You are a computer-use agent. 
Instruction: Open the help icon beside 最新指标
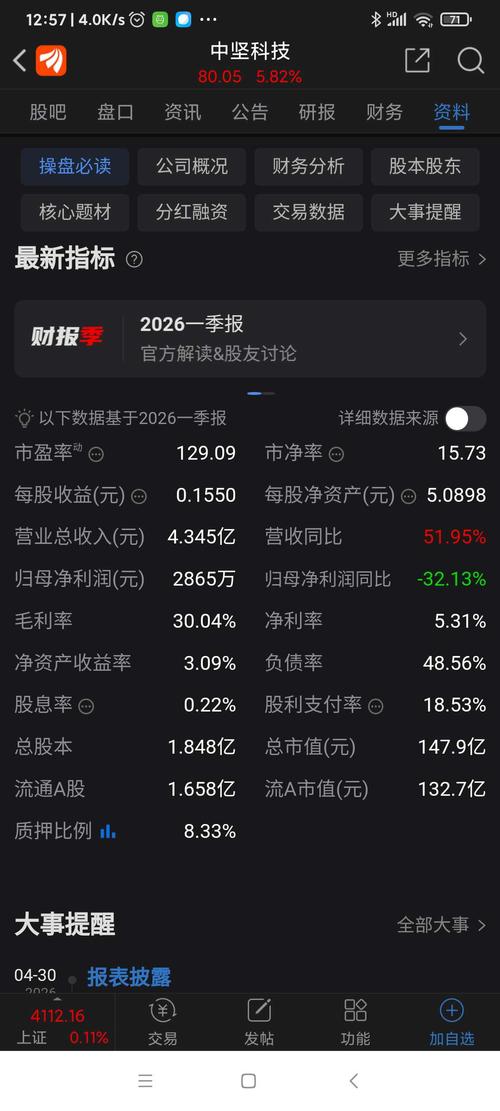(134, 259)
